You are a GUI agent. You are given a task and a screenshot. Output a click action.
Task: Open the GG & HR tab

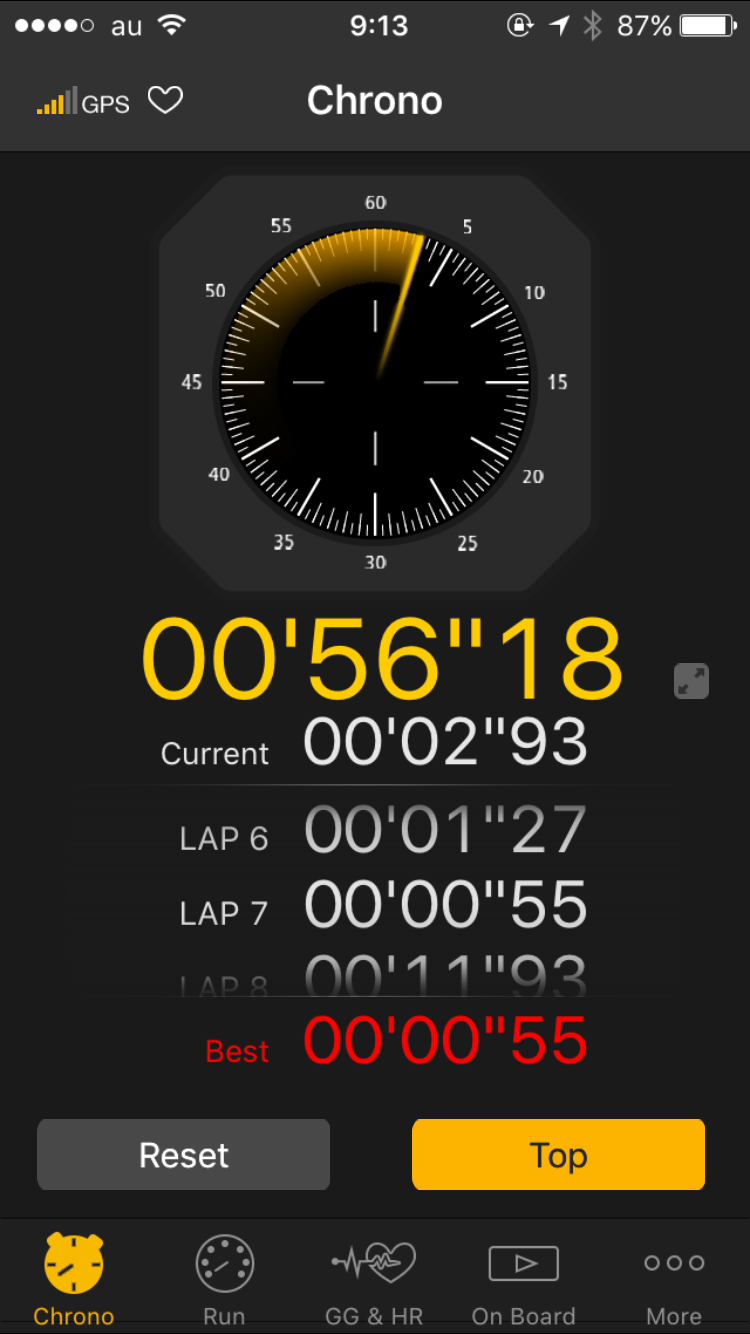tap(374, 1278)
